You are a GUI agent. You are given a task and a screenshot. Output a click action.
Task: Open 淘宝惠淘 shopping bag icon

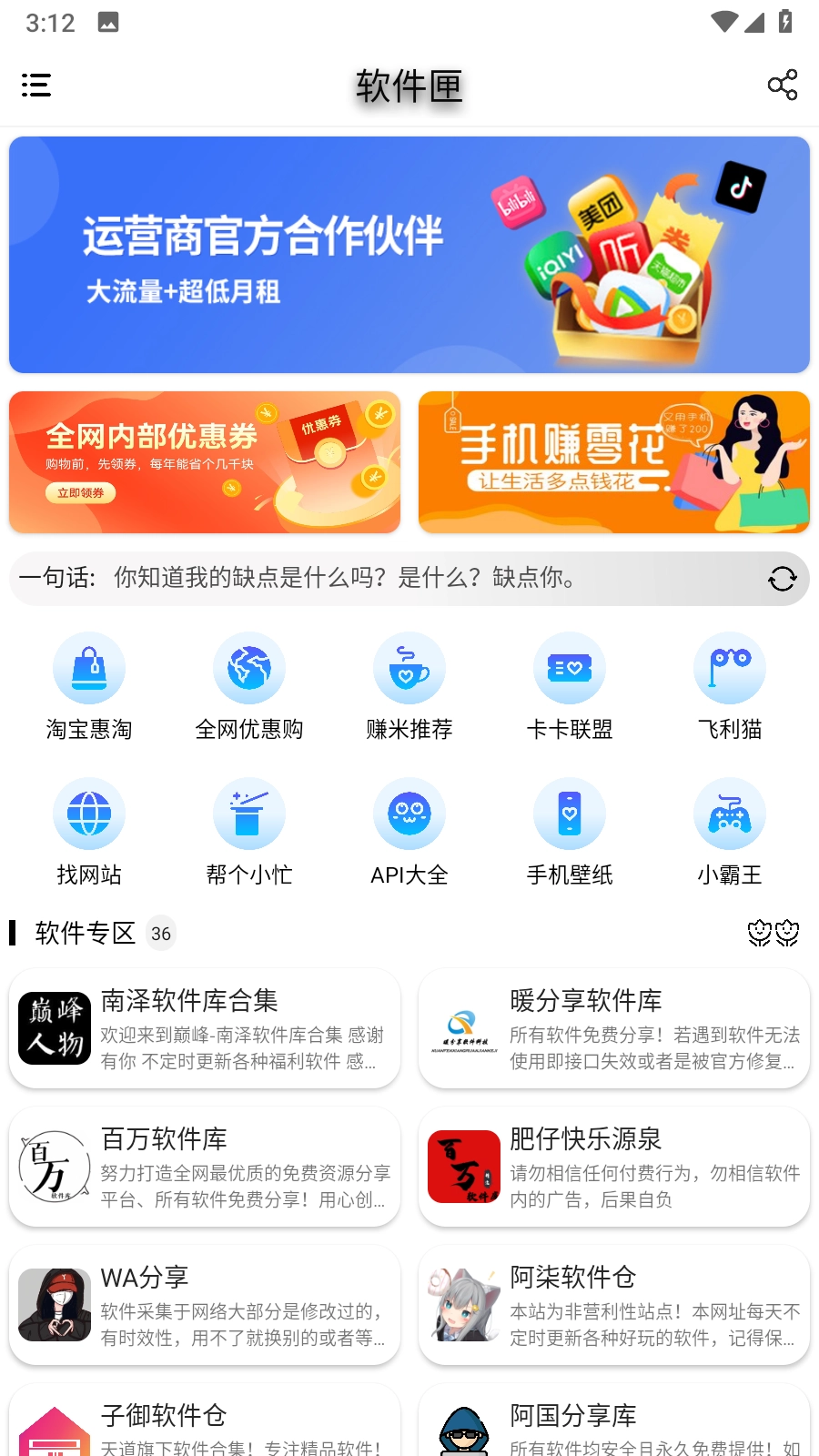(x=88, y=668)
